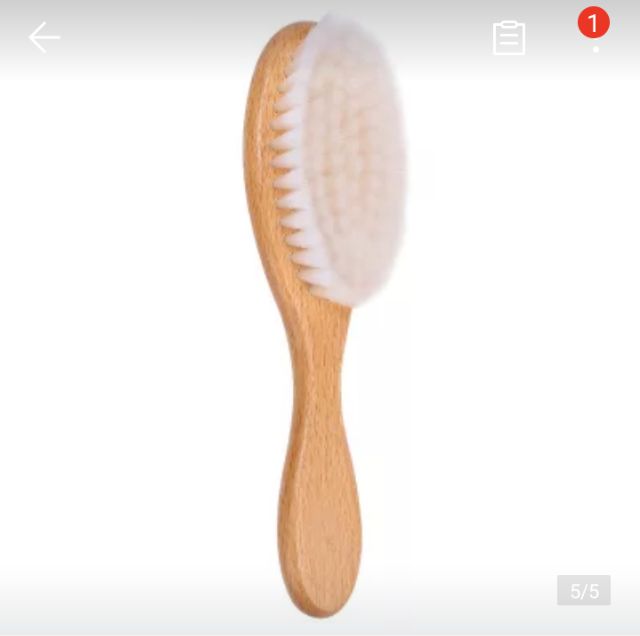Open the clipboard list icon
The width and height of the screenshot is (640, 636).
pyautogui.click(x=509, y=38)
